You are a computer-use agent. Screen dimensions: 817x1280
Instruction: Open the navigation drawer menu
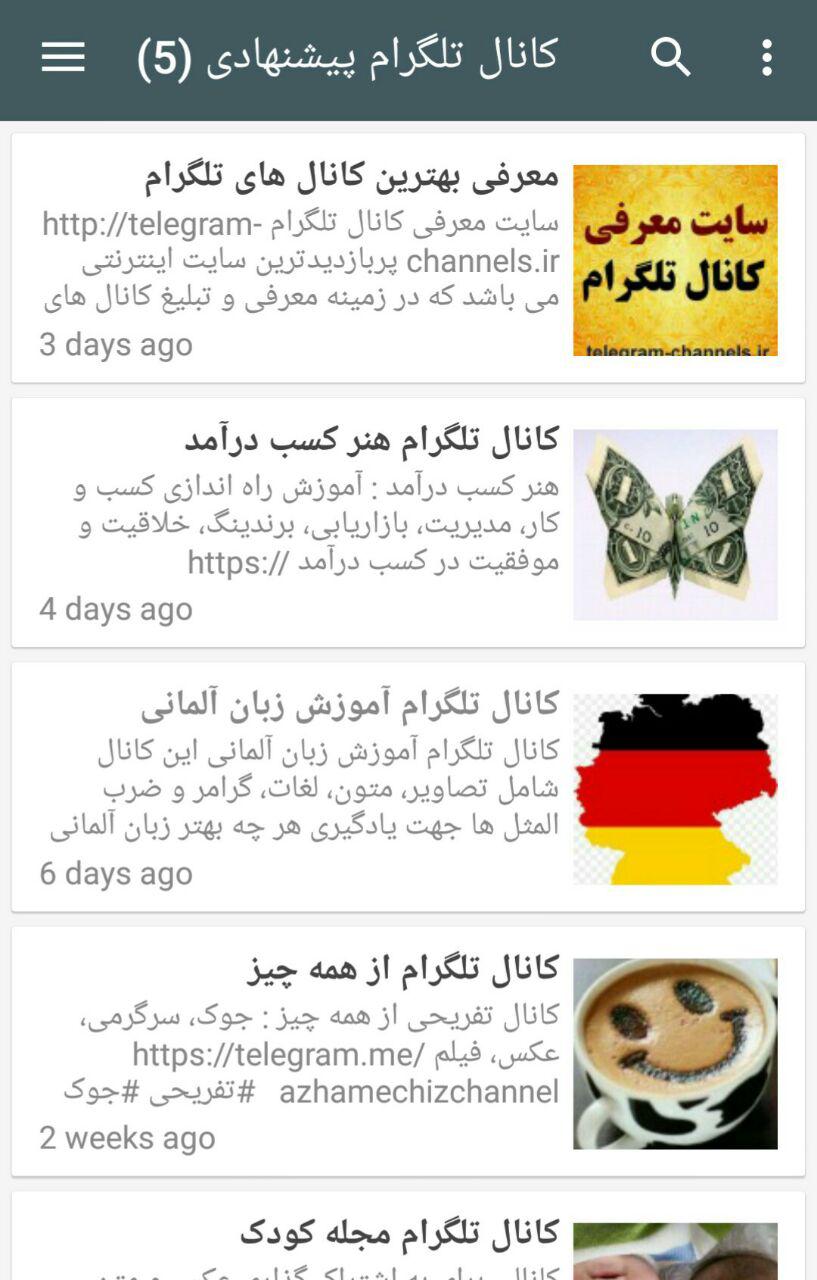pos(62,57)
